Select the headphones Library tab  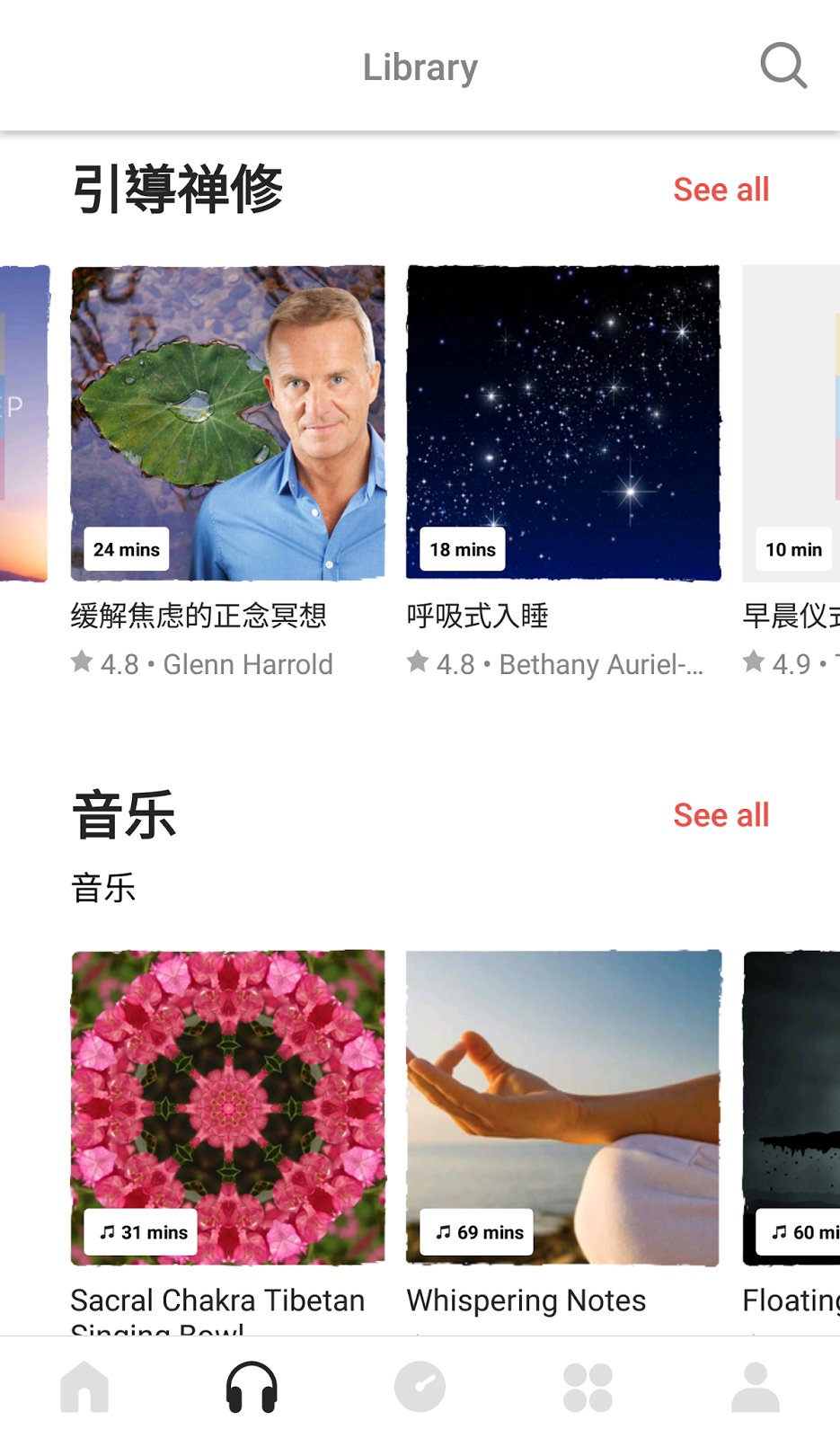252,1387
